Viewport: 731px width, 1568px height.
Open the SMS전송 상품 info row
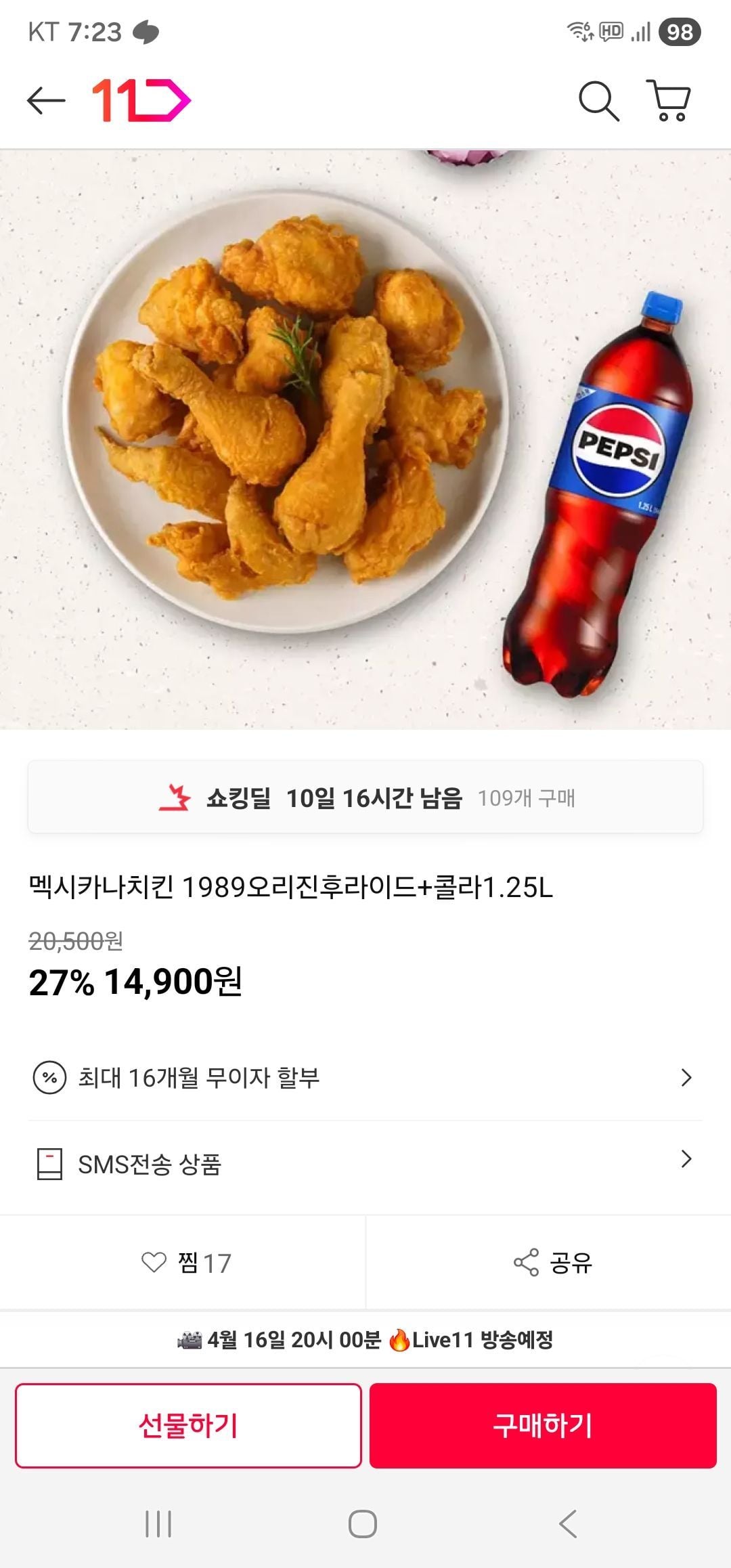pos(365,1164)
